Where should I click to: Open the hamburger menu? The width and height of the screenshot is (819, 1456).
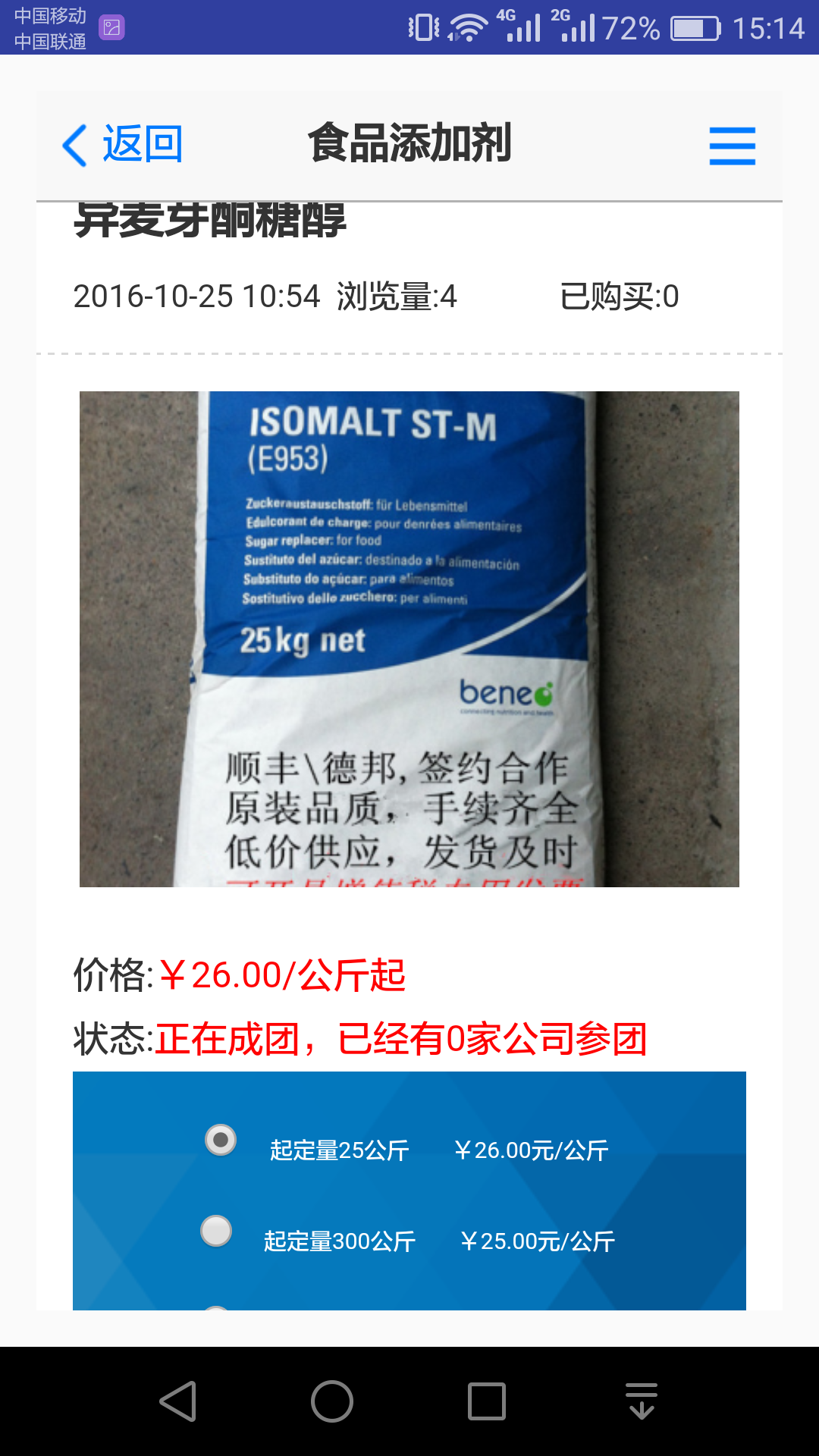tap(732, 146)
